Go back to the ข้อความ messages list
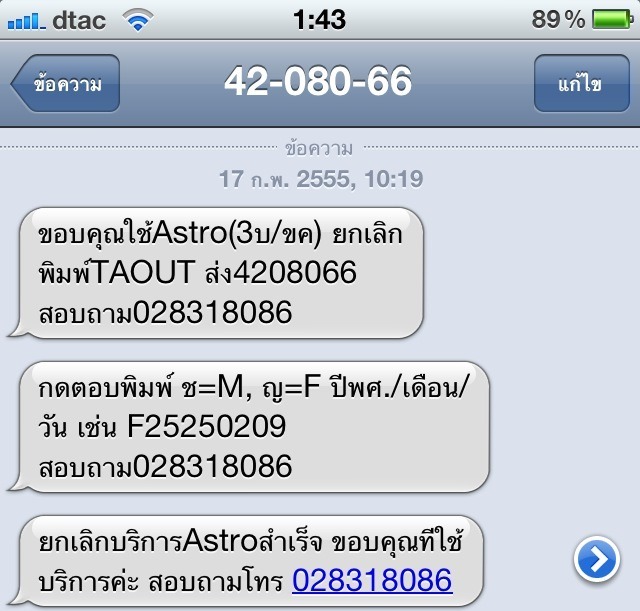The image size is (640, 611). point(66,83)
